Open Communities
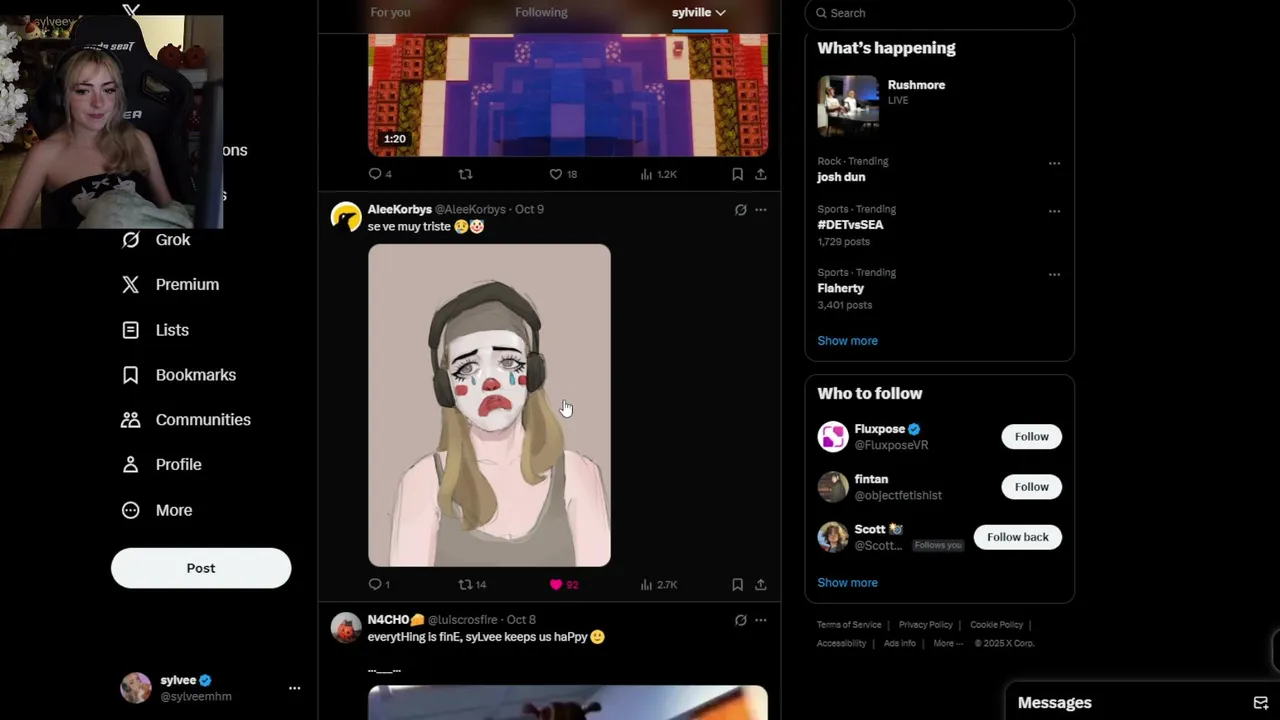The height and width of the screenshot is (720, 1280). point(202,420)
